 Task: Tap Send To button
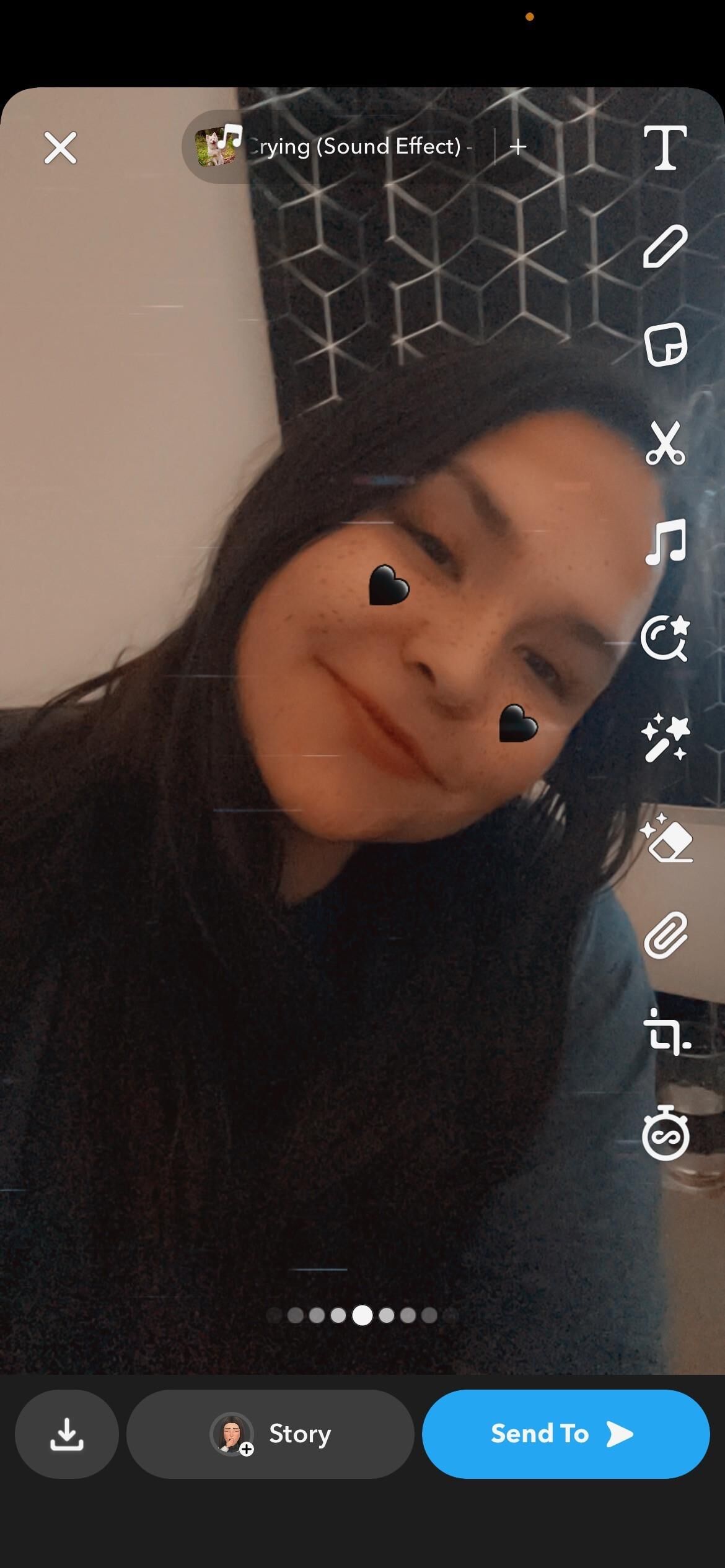click(565, 1434)
